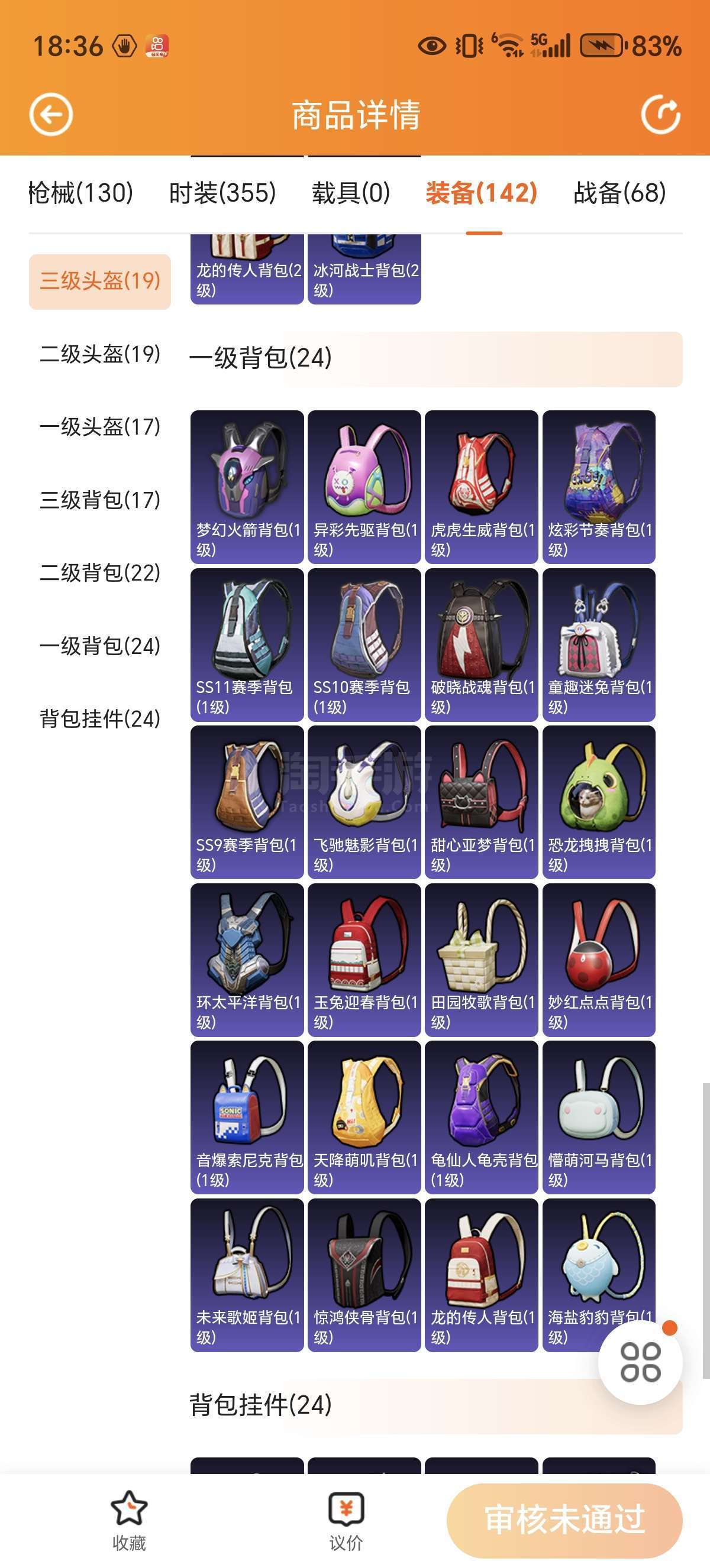Select 一级头盔(17) in the sidebar

tap(100, 427)
